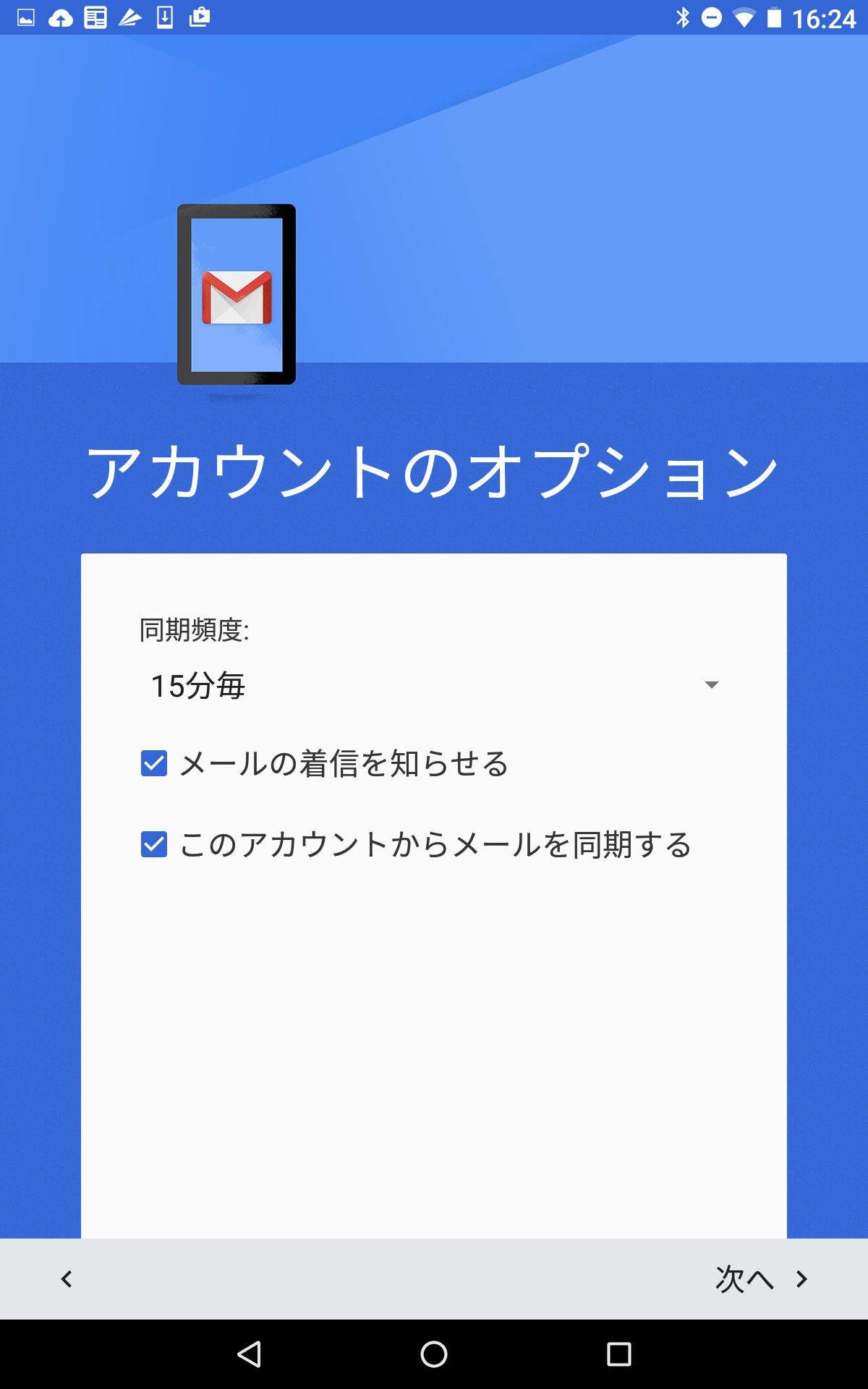Tap the system home button
The width and height of the screenshot is (868, 1389).
(x=434, y=1354)
